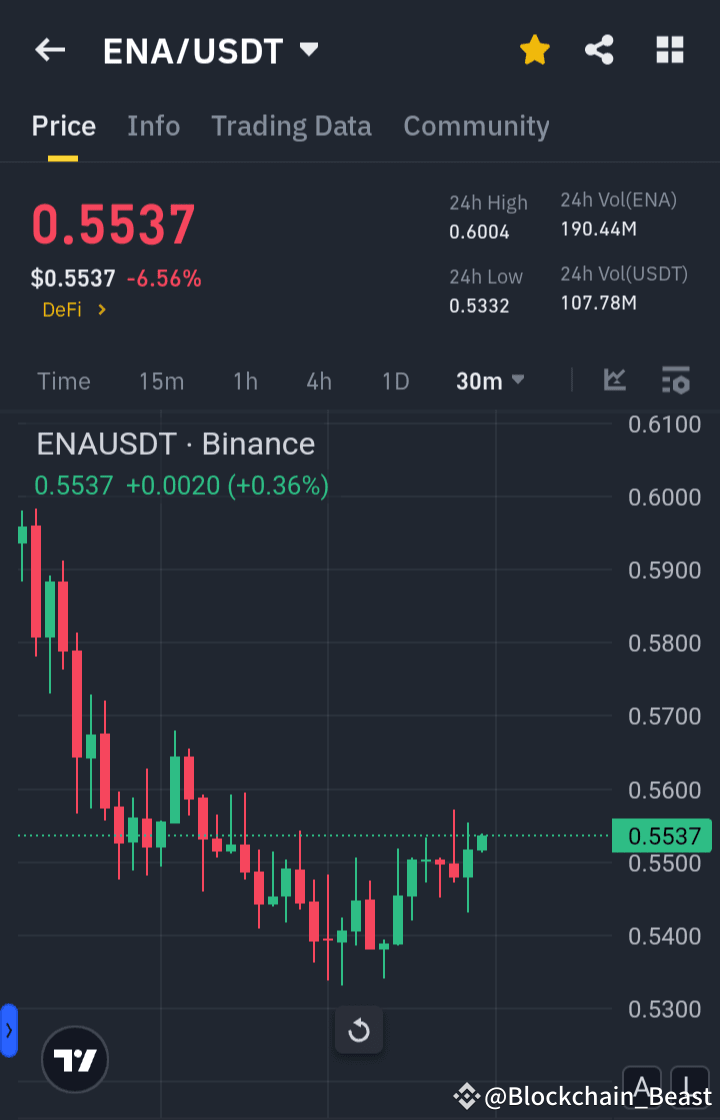Click the highlighted 0.5537 price label

tap(661, 836)
